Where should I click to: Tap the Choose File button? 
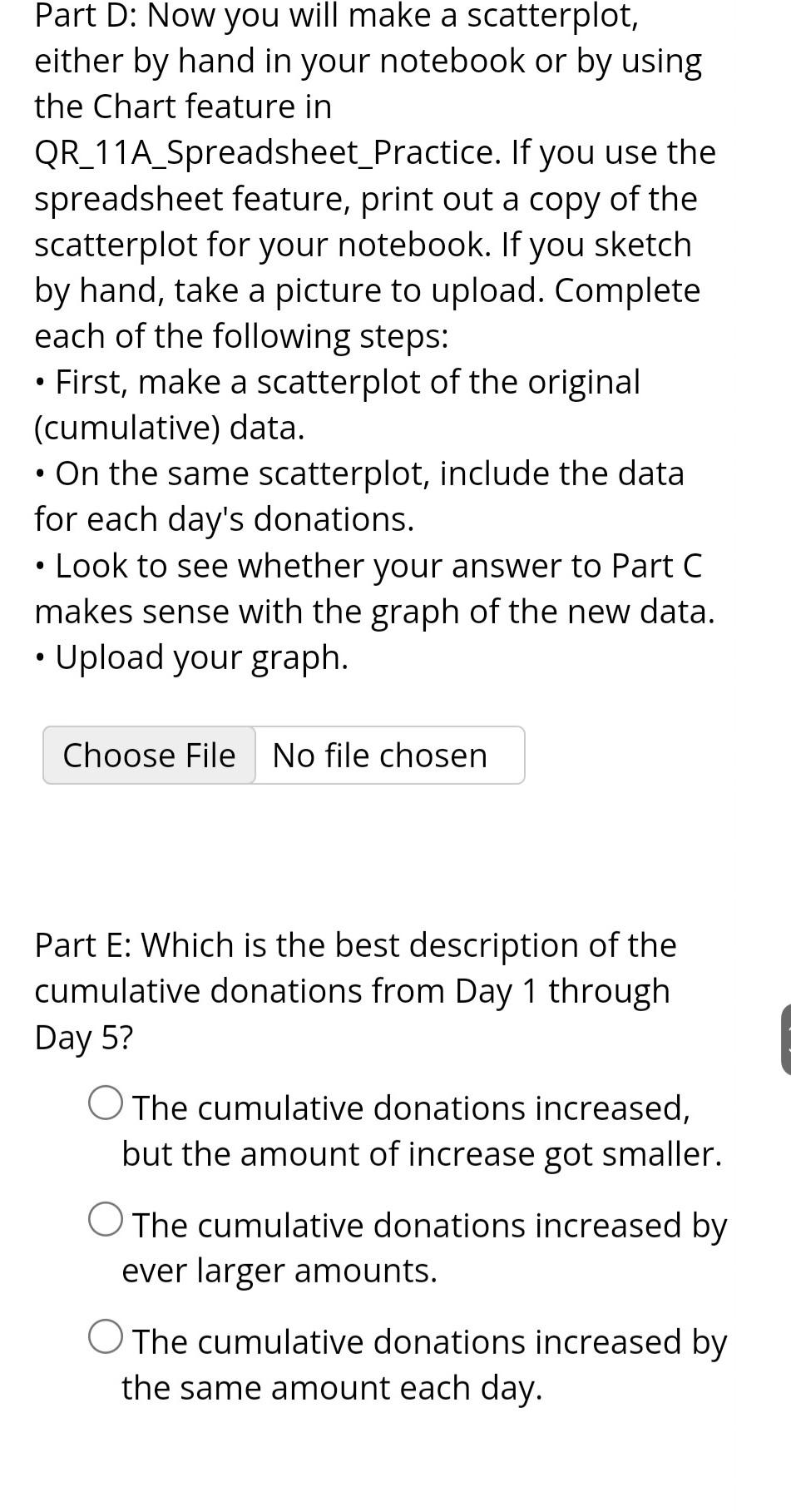150,755
